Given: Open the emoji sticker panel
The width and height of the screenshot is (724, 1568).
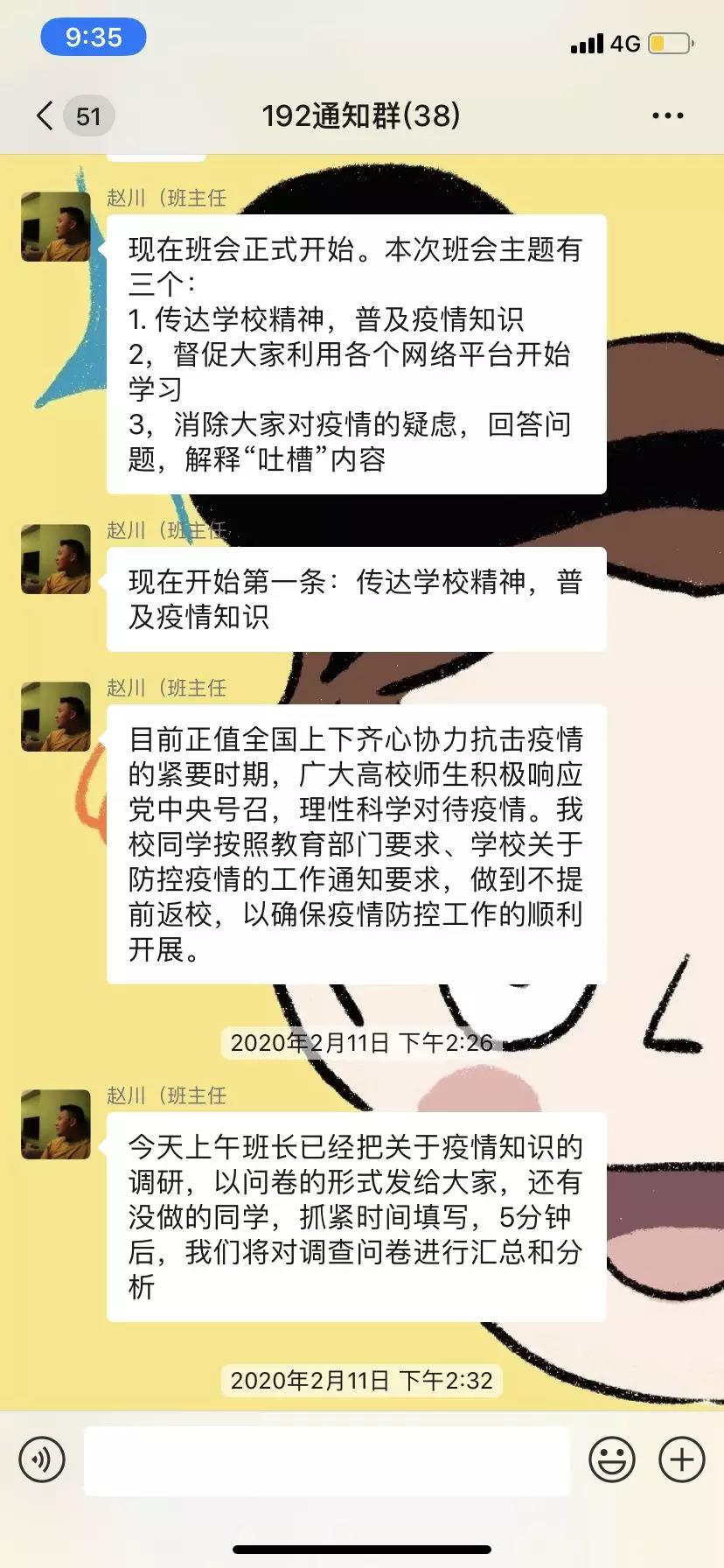Looking at the screenshot, I should pyautogui.click(x=612, y=1459).
